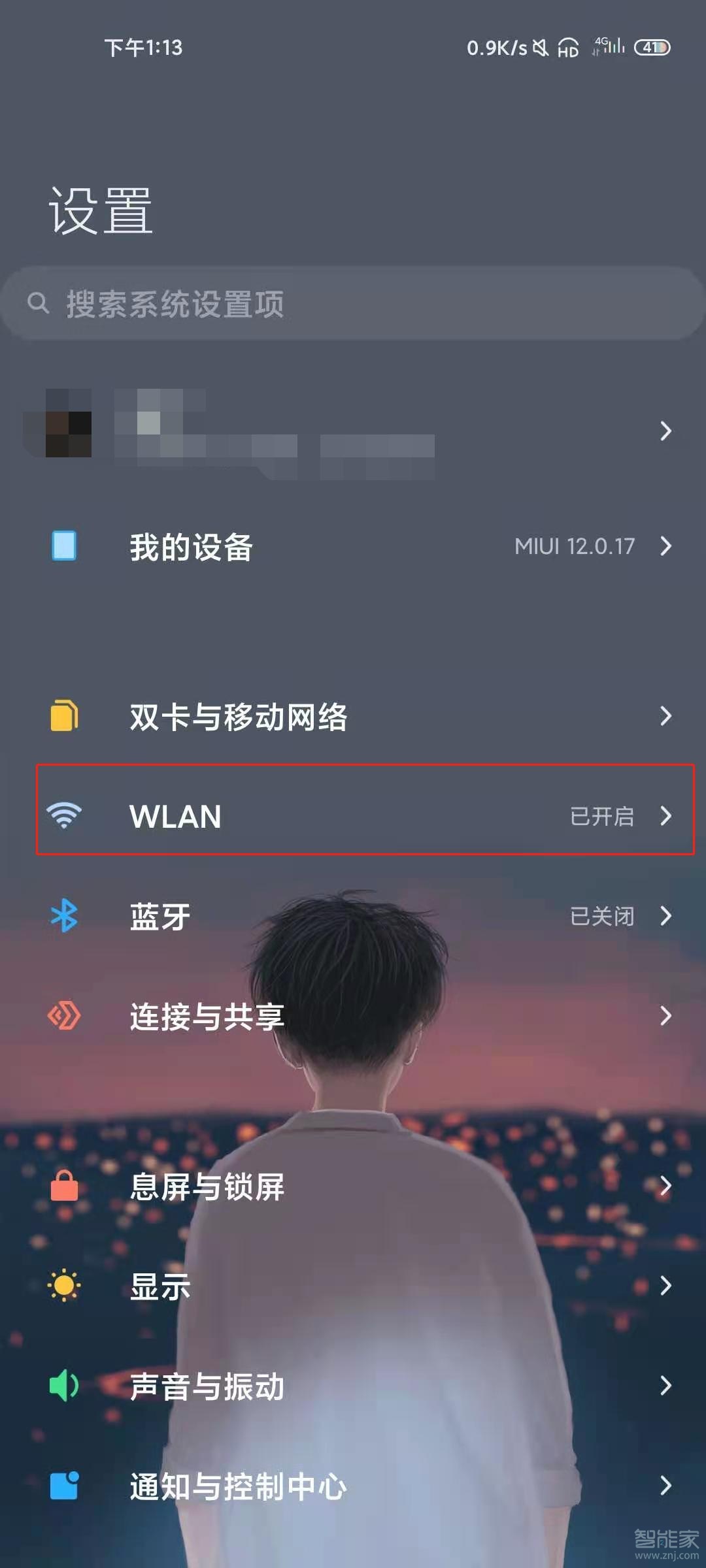This screenshot has height=1568, width=706.
Task: Open 息屏与锁屏 lock screen settings
Action: click(353, 1186)
